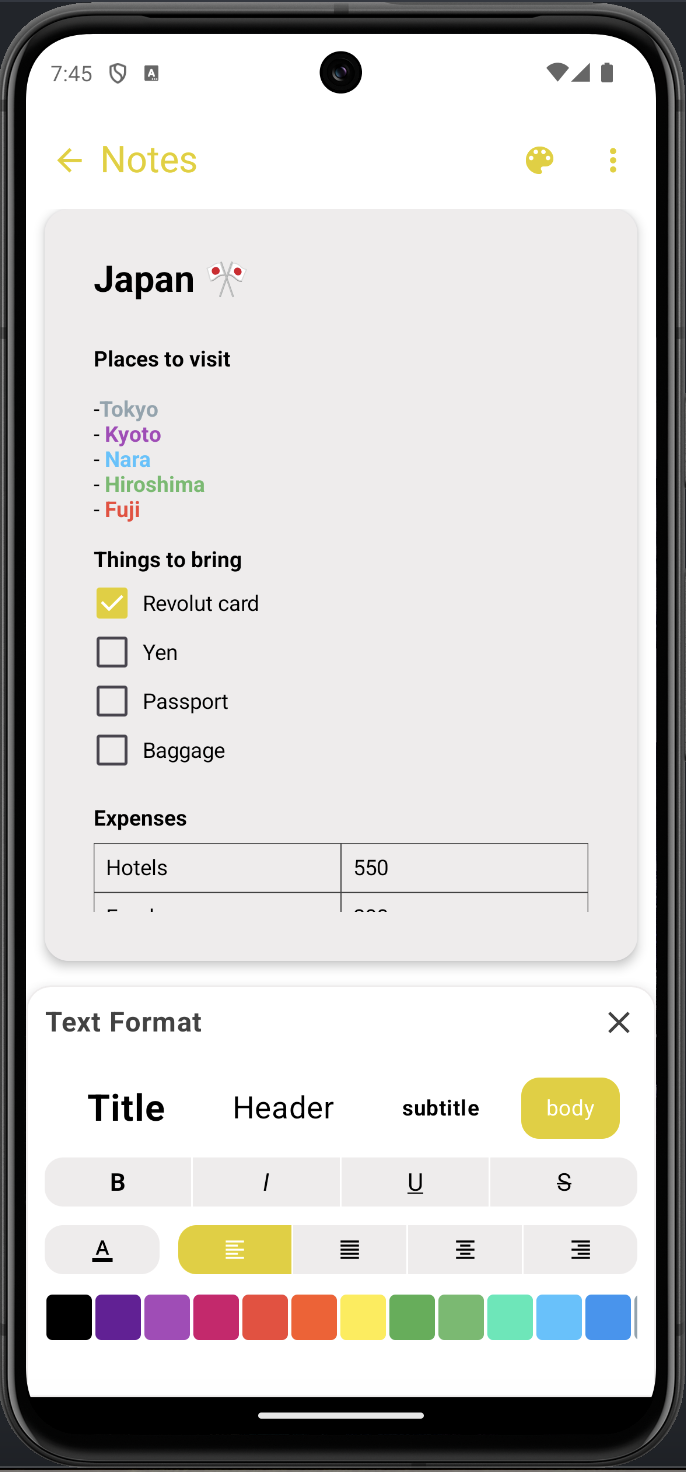Viewport: 686px width, 1472px height.
Task: Apply strikethrough formatting
Action: 564,1182
